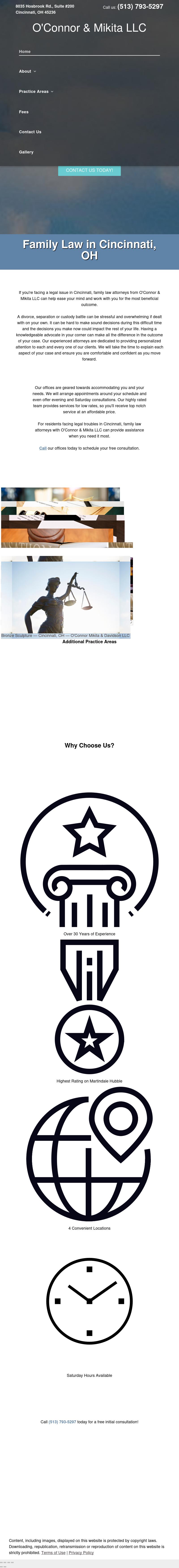Image resolution: width=179 pixels, height=1568 pixels.
Task: Call the header number (513) 793-5297
Action: tap(140, 7)
